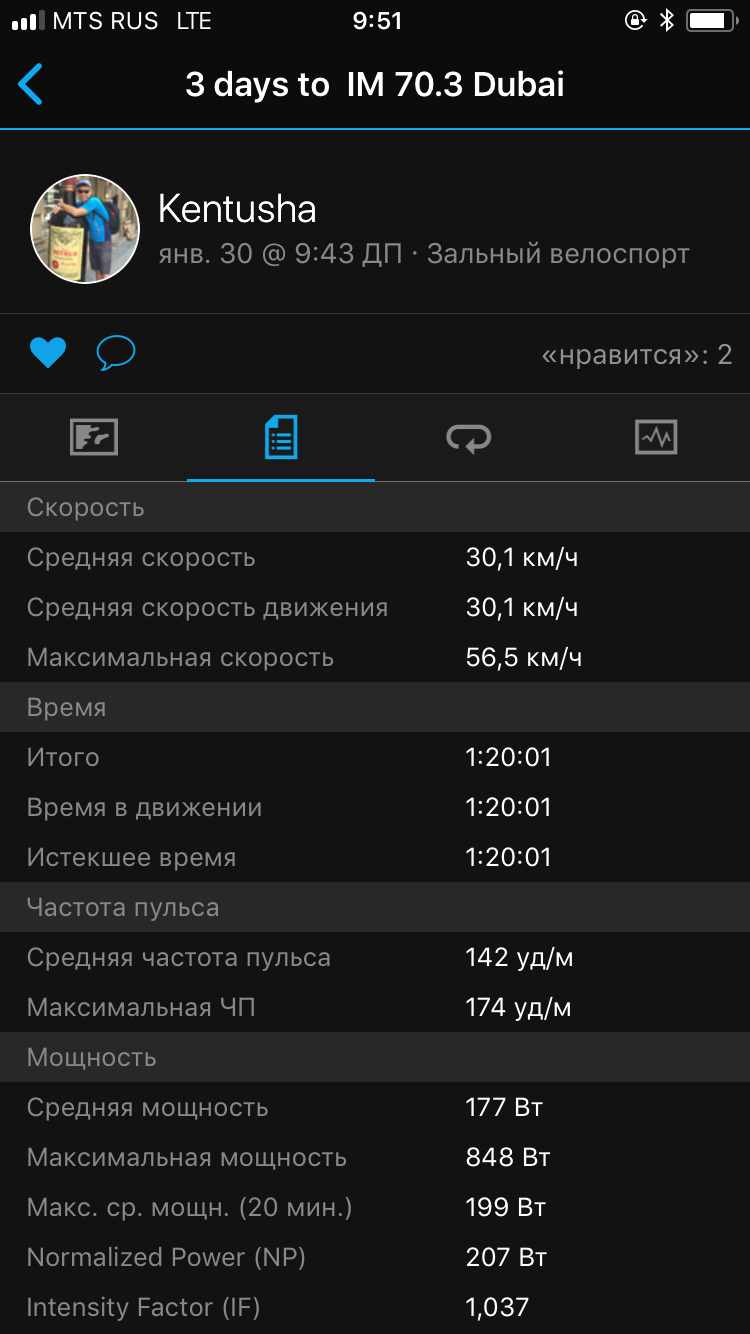Open the charts tab

pyautogui.click(x=656, y=437)
